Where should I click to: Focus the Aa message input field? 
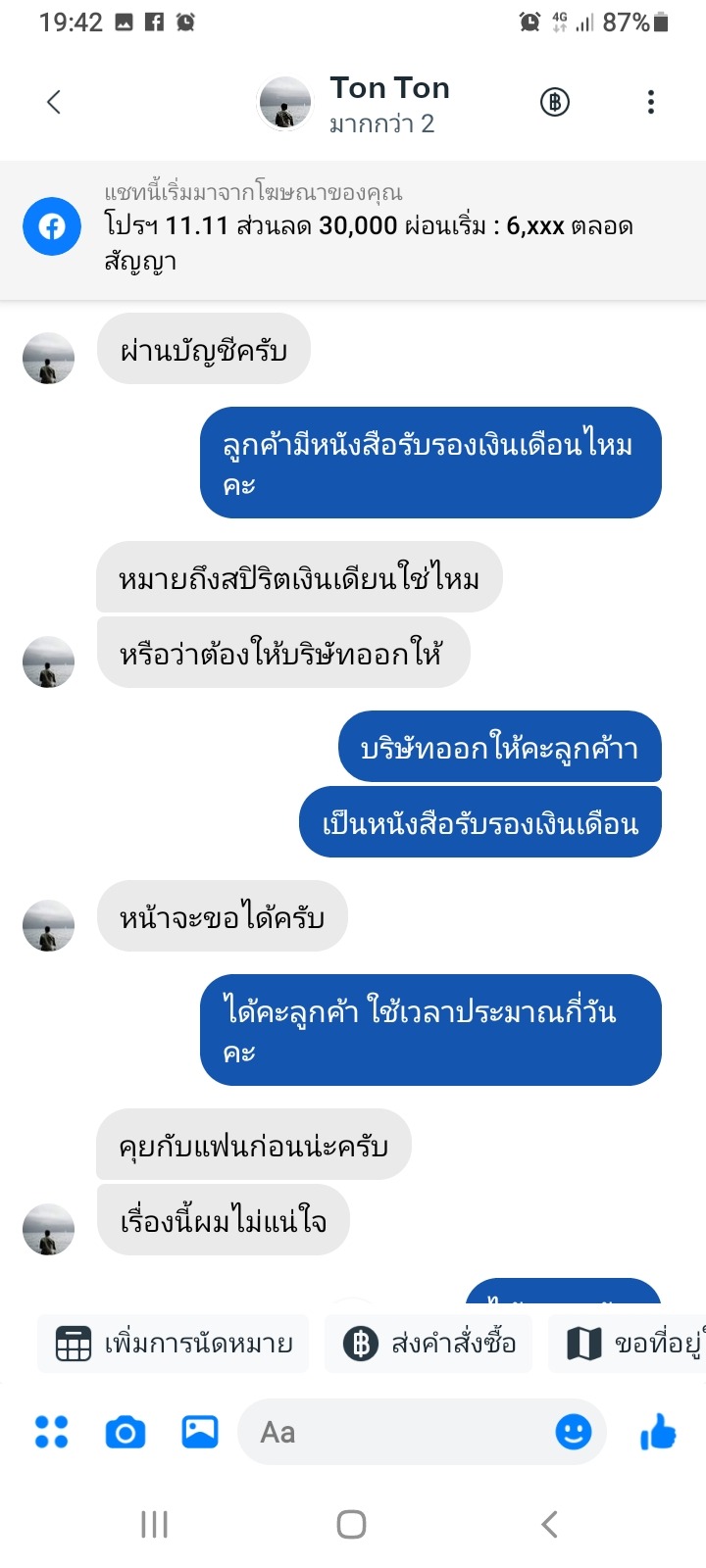(x=392, y=1433)
